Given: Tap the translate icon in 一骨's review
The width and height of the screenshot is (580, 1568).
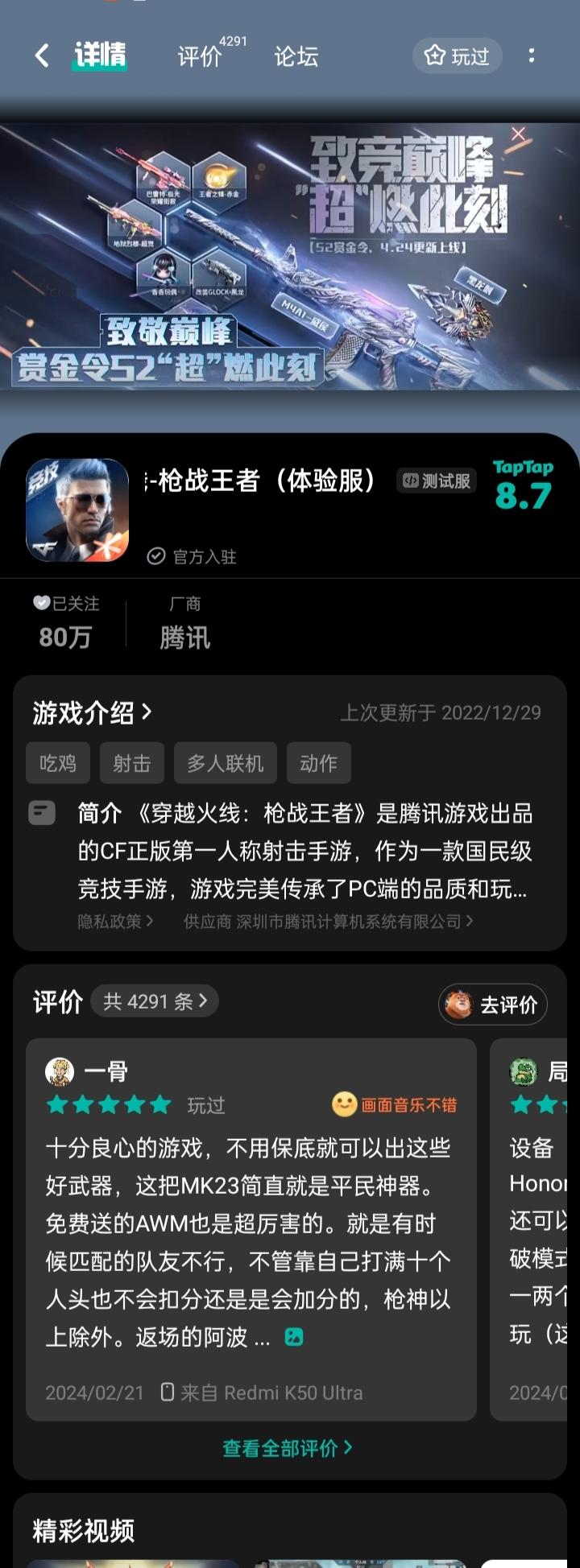Looking at the screenshot, I should [293, 1335].
